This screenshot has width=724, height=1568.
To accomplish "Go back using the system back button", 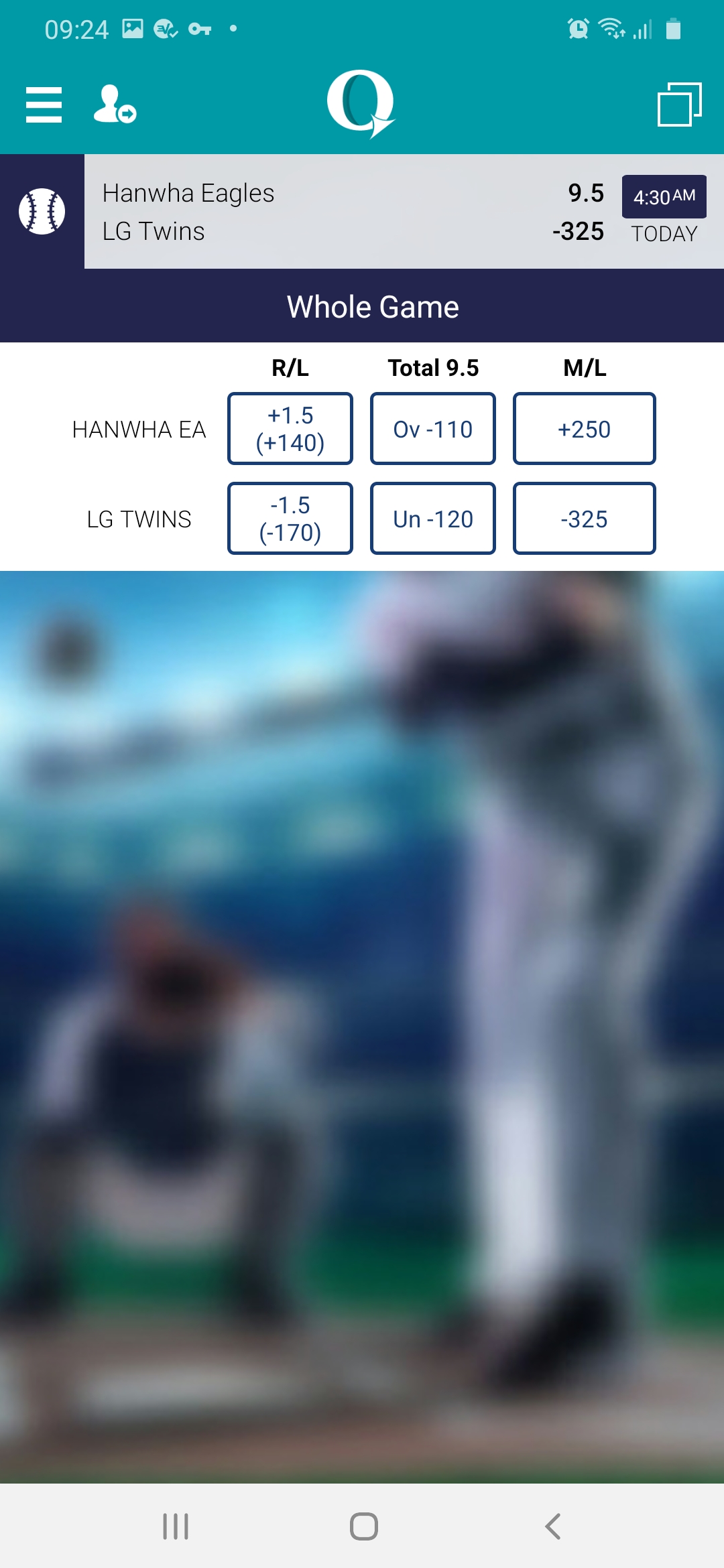I will coord(552,1526).
